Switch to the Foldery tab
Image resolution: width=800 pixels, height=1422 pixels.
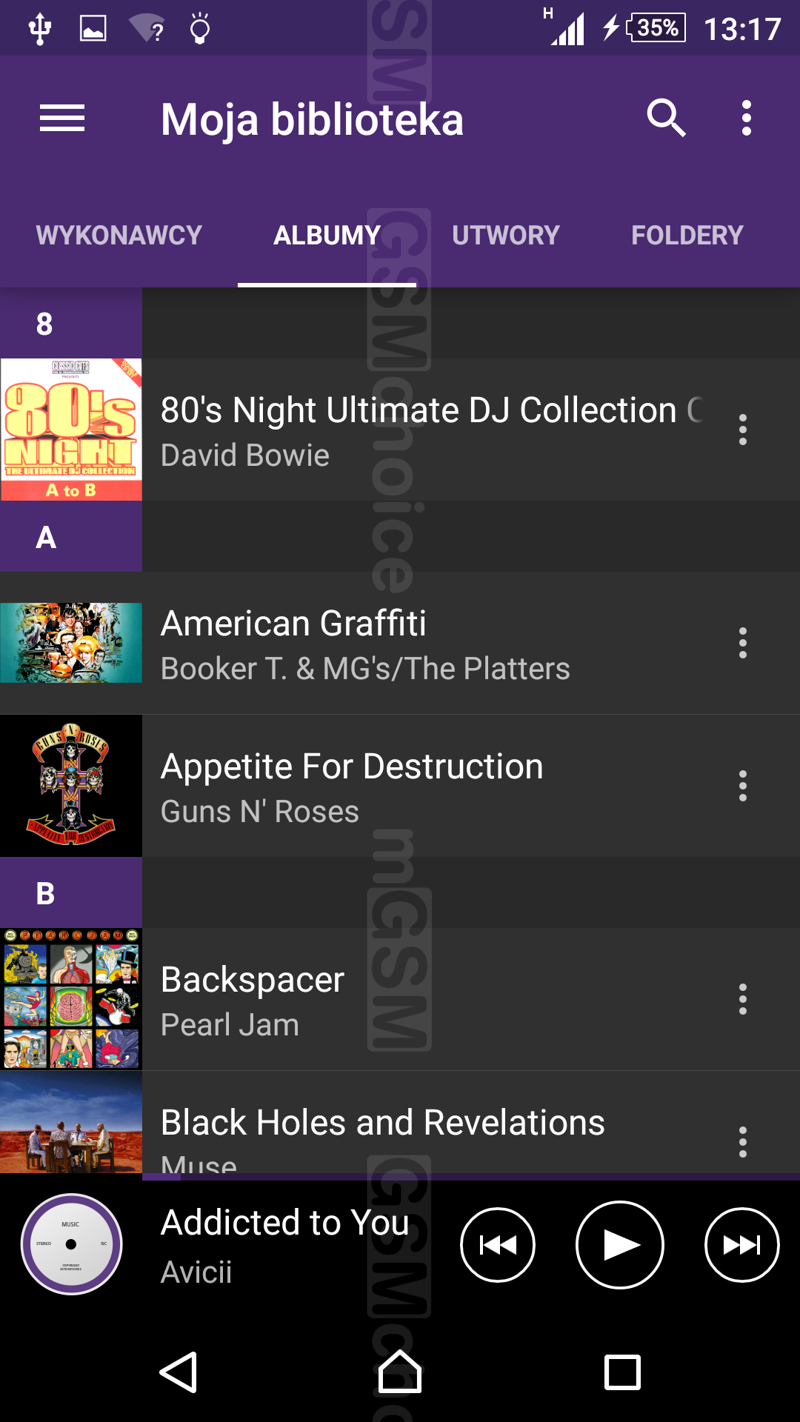click(687, 236)
